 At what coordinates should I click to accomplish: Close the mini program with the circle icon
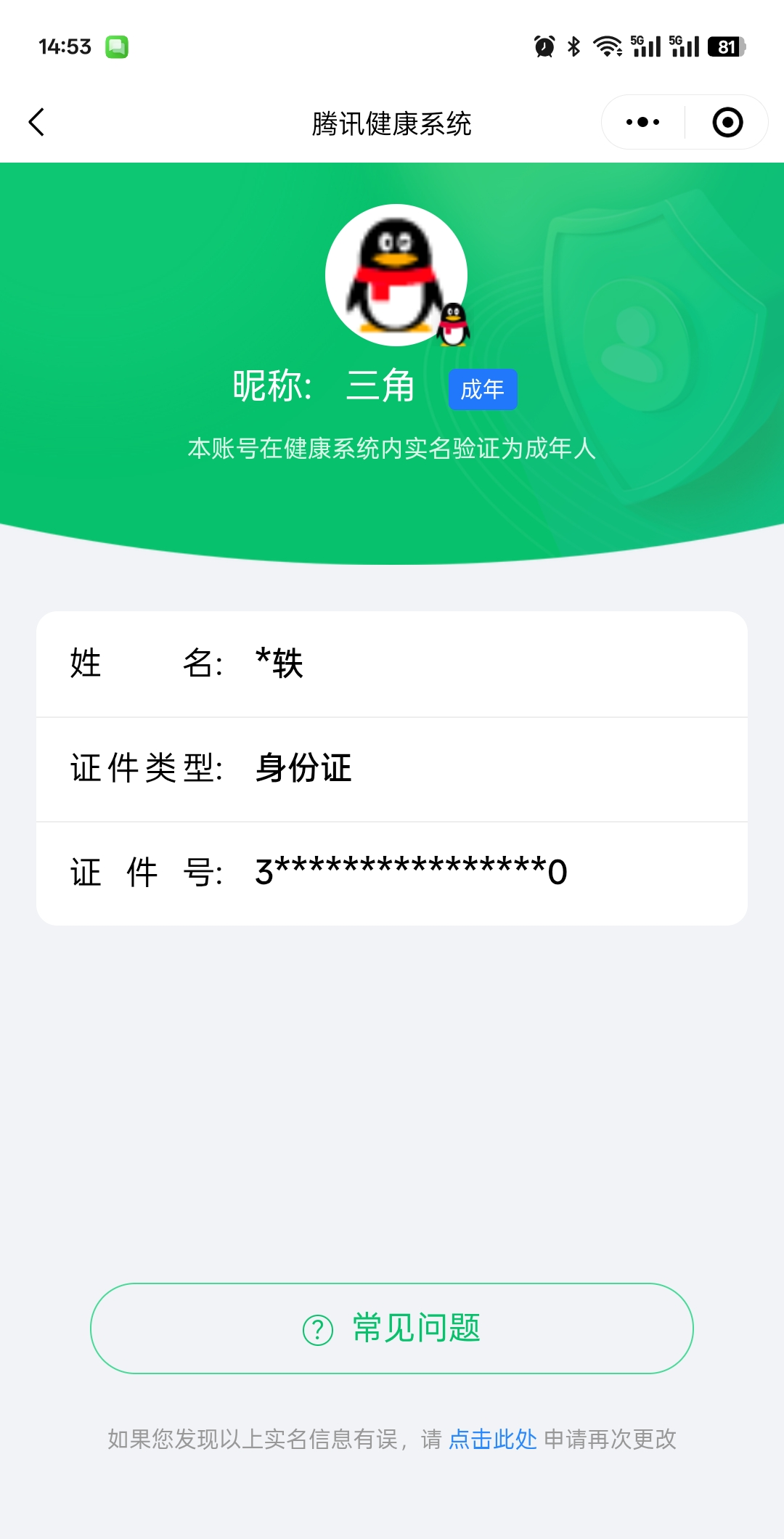(x=727, y=122)
